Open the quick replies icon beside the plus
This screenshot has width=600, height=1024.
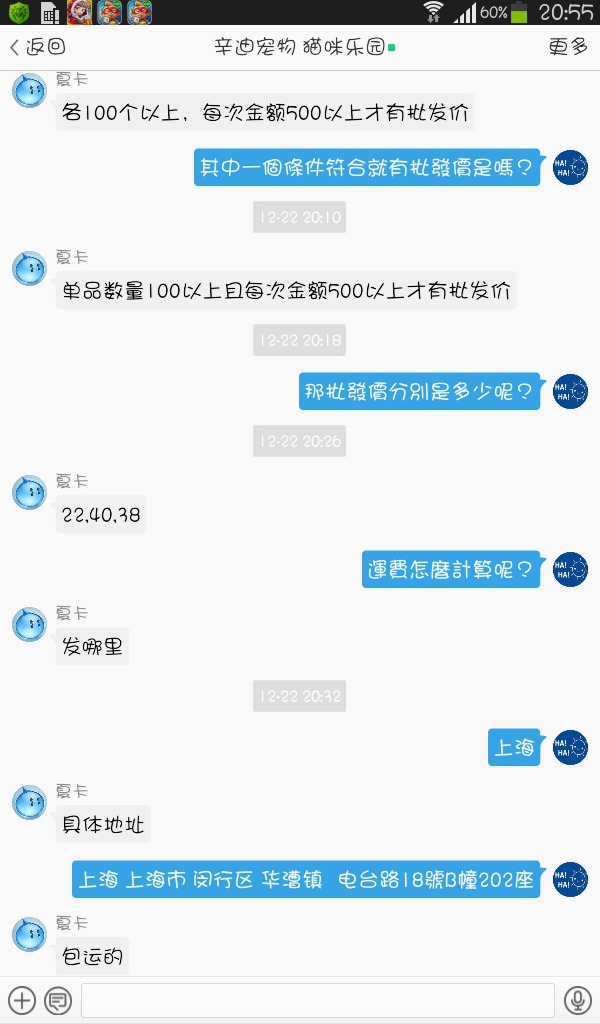click(58, 1000)
